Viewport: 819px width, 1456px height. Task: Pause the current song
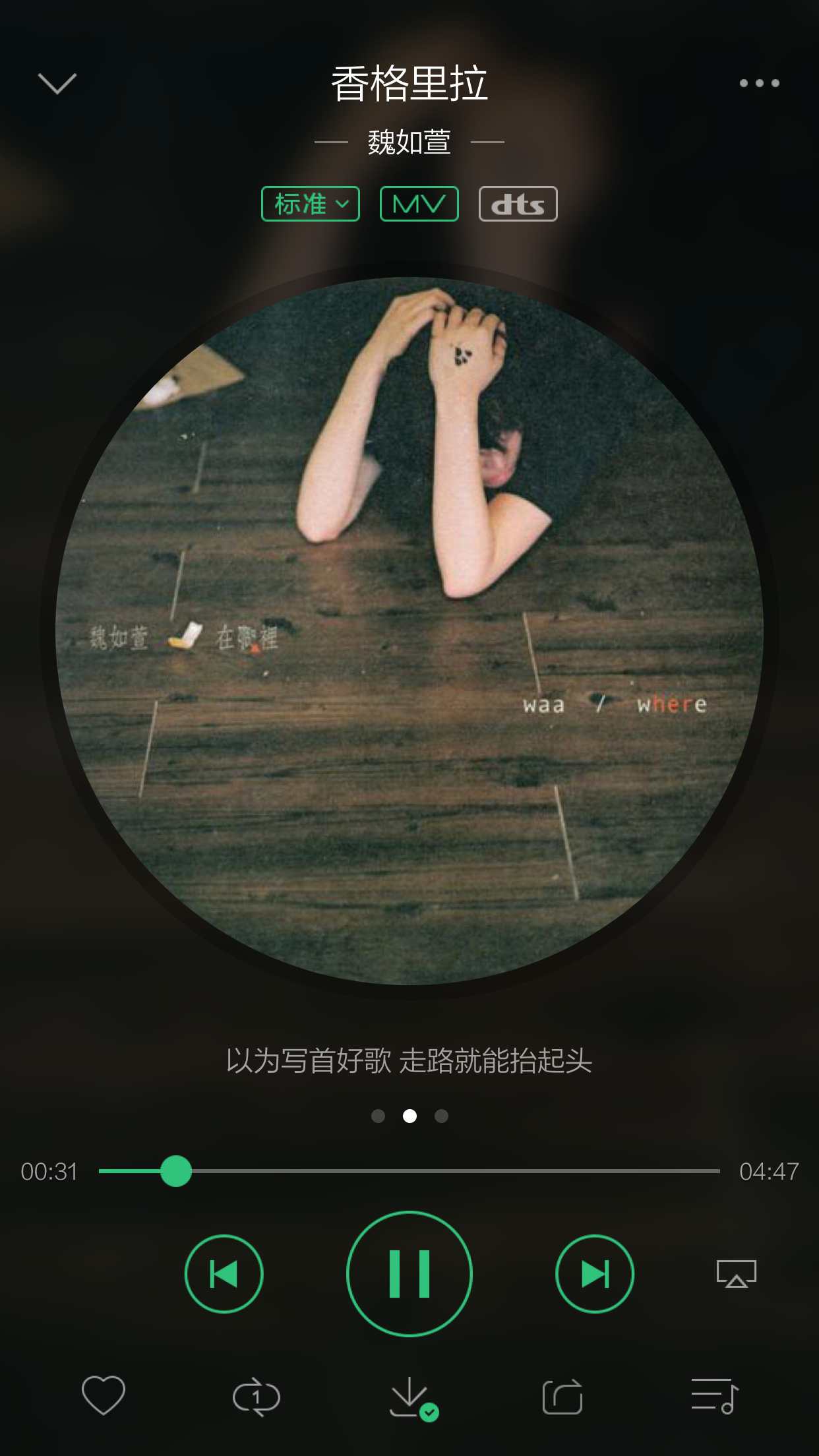tap(409, 1273)
